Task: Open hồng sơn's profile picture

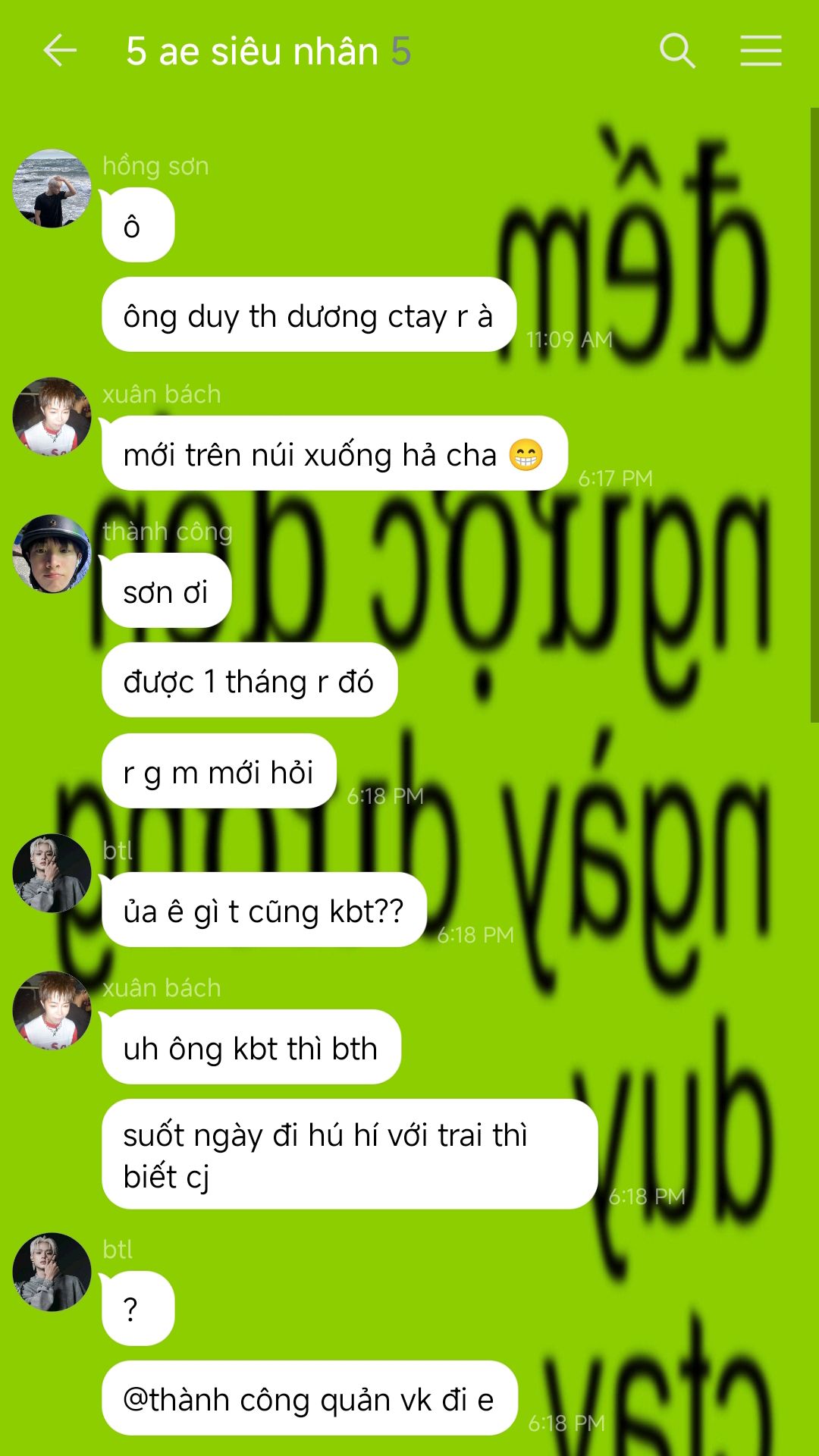Action: pyautogui.click(x=52, y=189)
